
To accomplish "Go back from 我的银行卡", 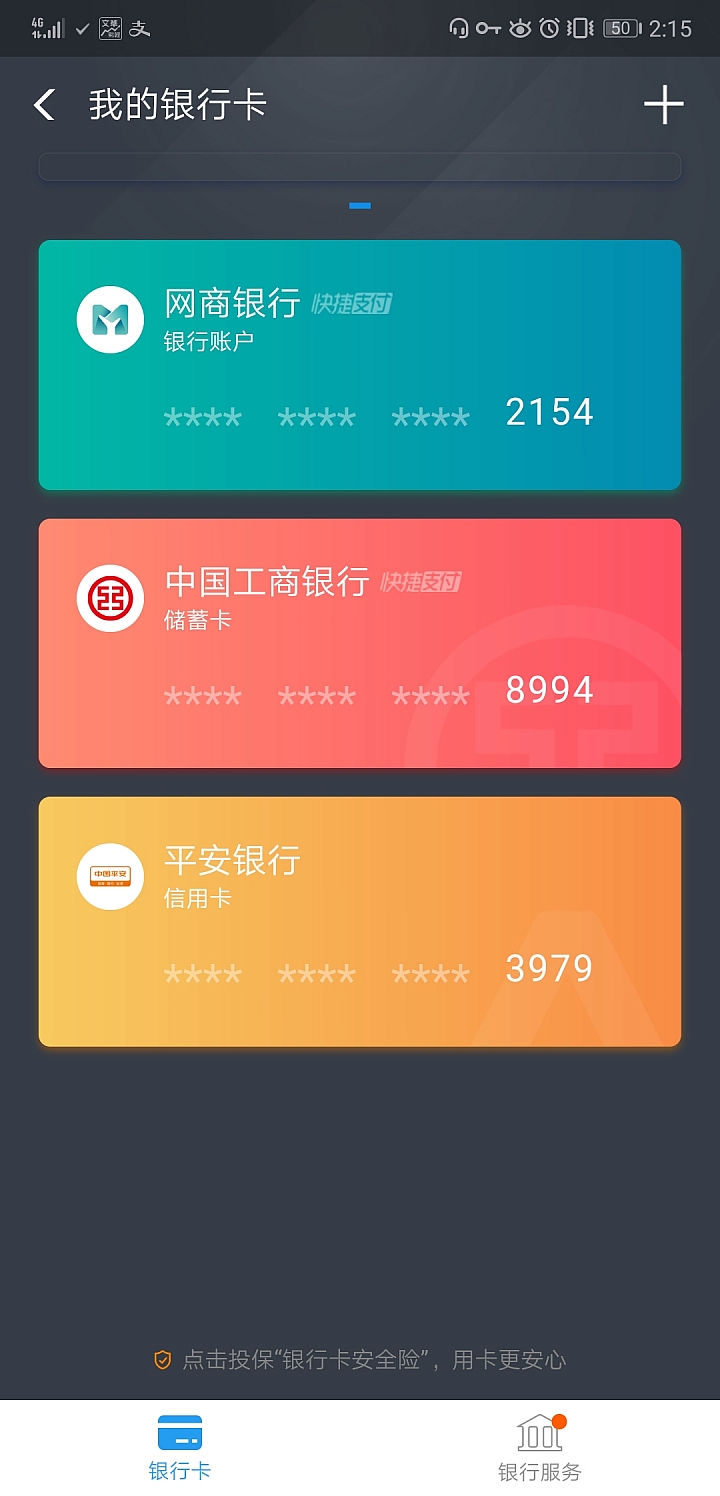I will [45, 105].
